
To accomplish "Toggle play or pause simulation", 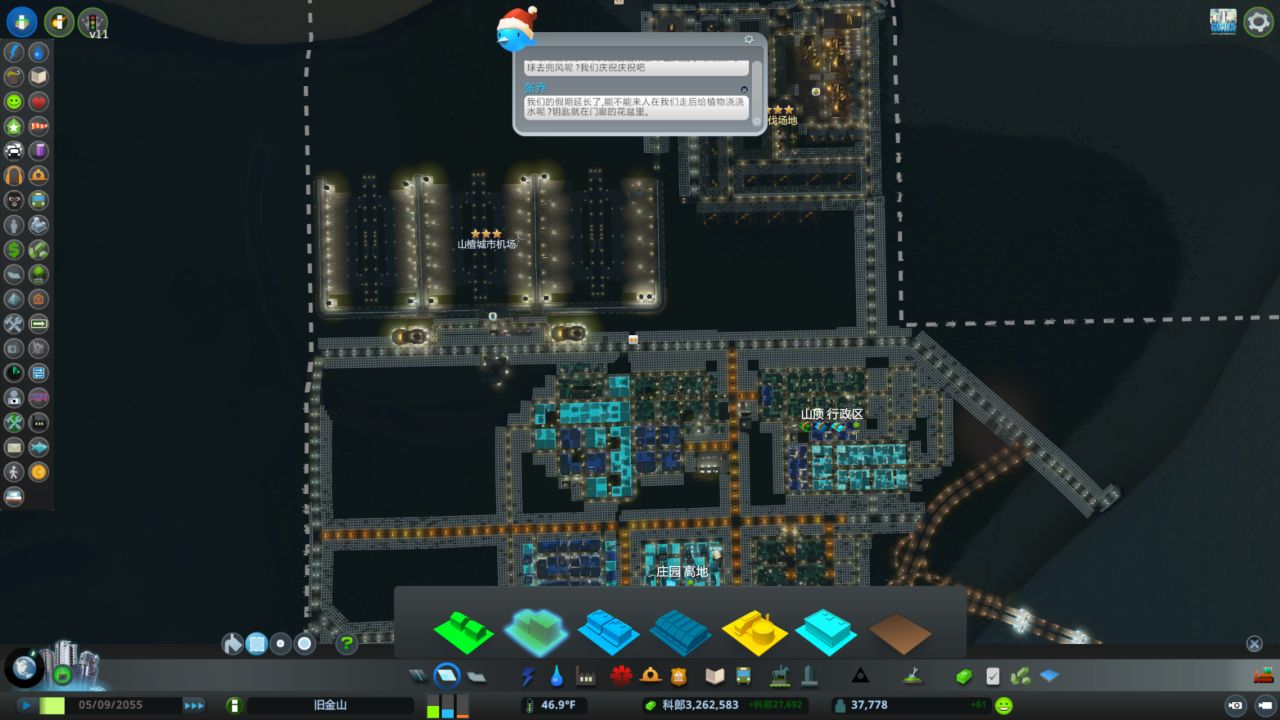I will point(25,705).
